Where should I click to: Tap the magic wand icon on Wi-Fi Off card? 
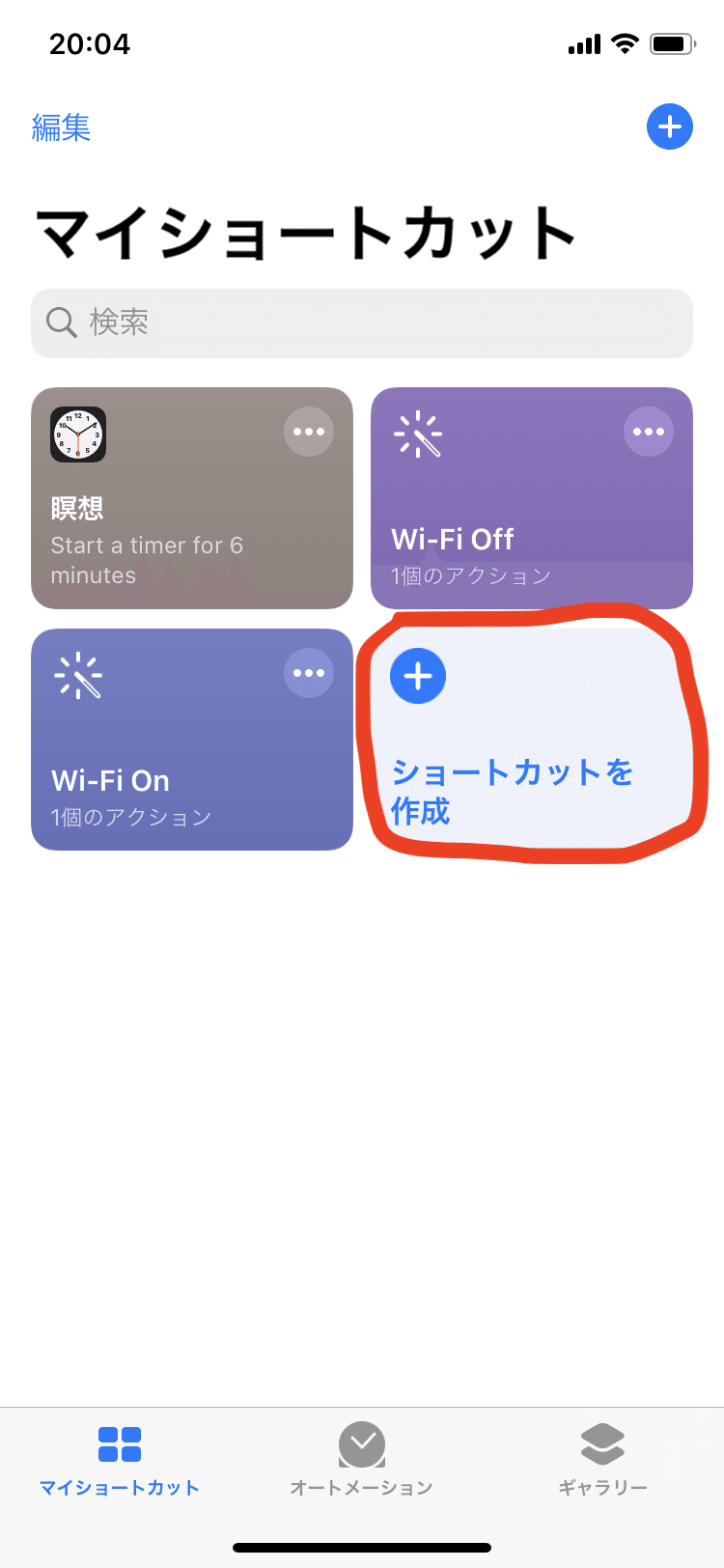419,434
